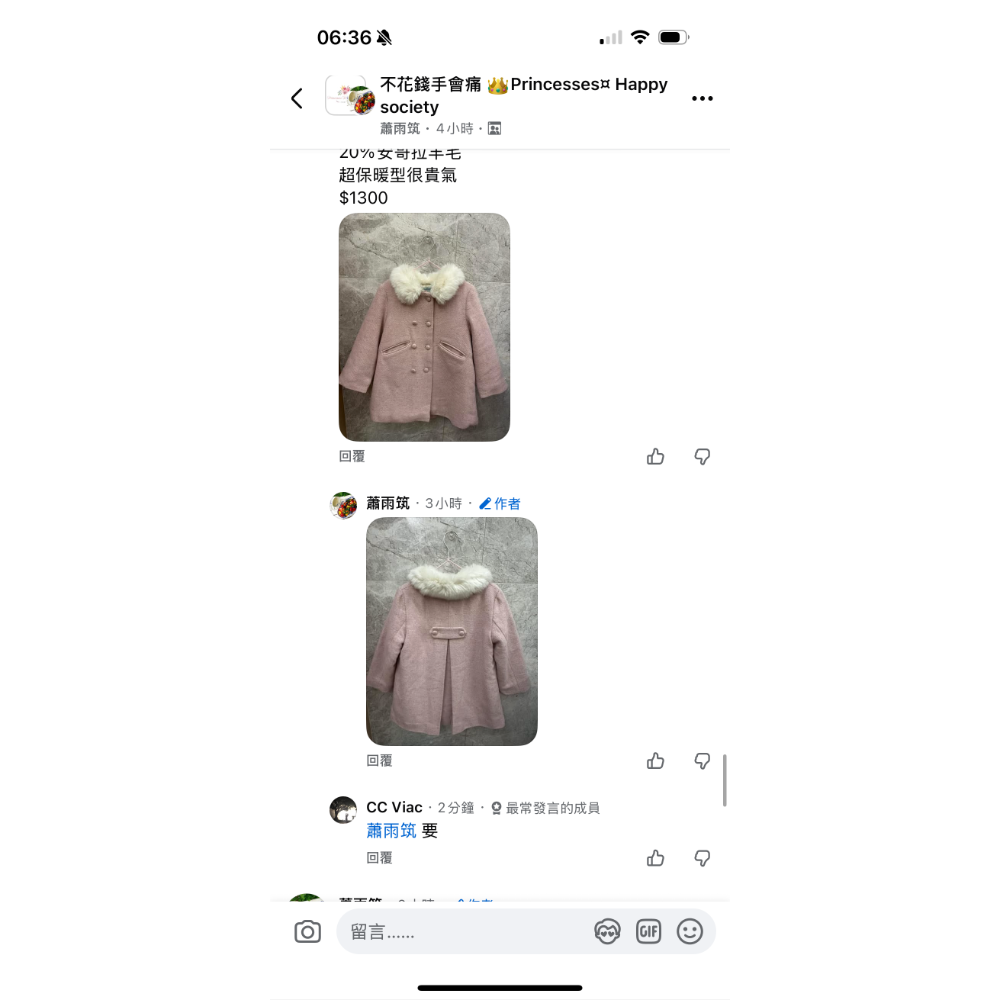Open the emoji smiley picker
1000x1000 pixels.
click(x=690, y=932)
